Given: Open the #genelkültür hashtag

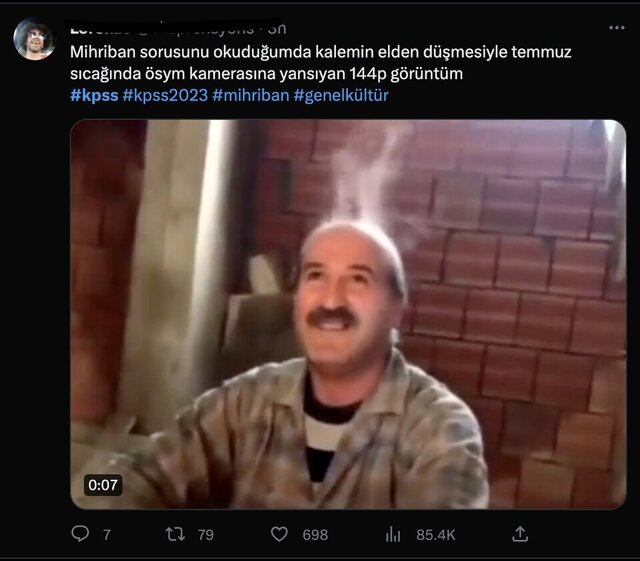Looking at the screenshot, I should (x=341, y=95).
